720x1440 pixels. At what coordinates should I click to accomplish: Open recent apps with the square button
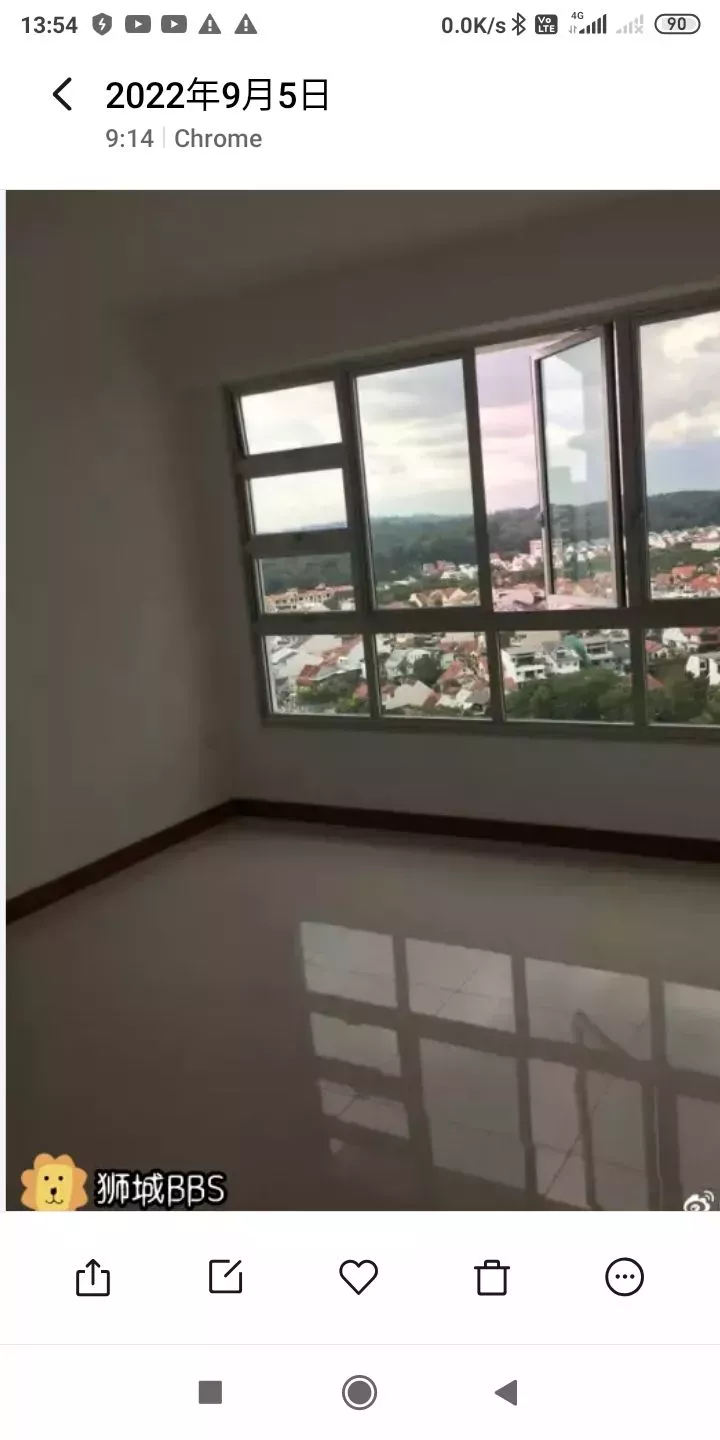click(210, 1392)
